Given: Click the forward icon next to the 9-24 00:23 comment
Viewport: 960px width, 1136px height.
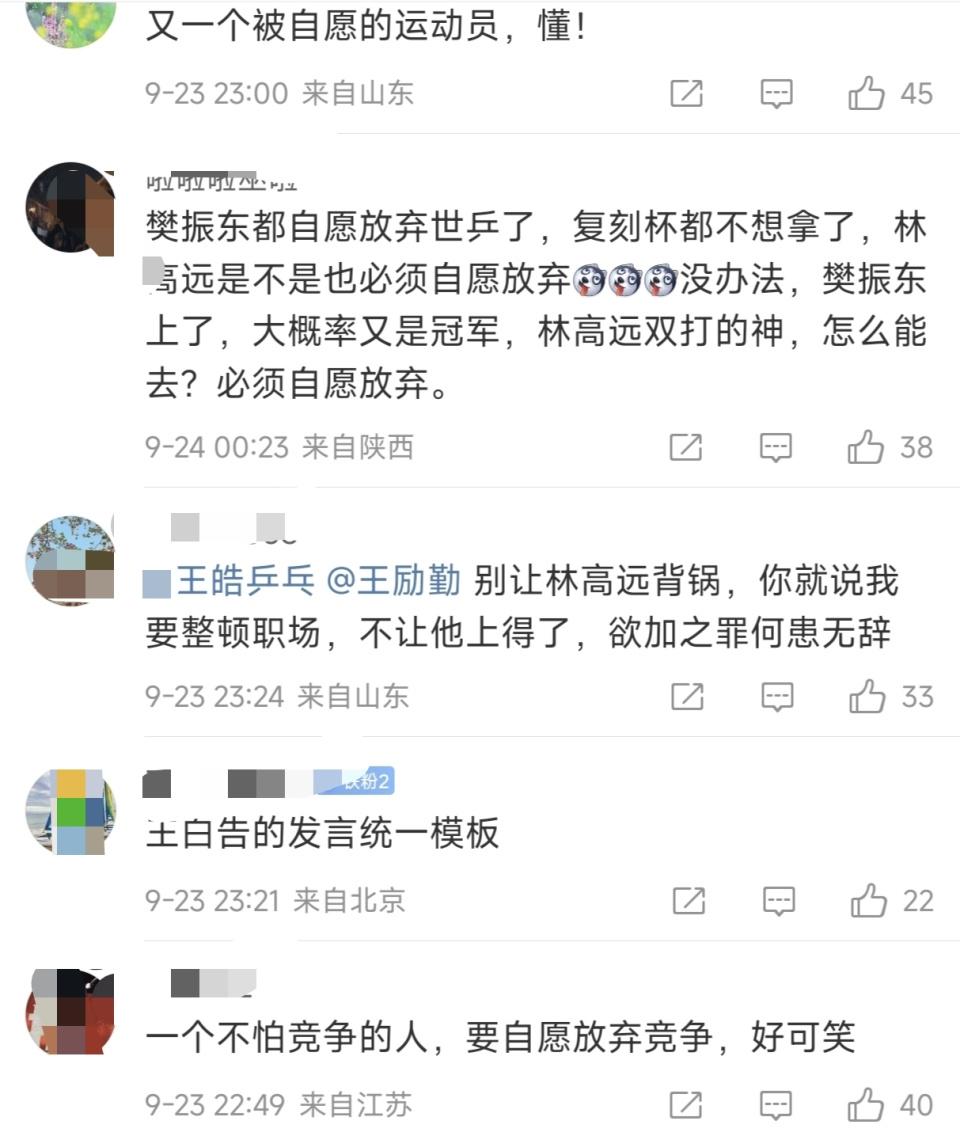Looking at the screenshot, I should point(685,447).
